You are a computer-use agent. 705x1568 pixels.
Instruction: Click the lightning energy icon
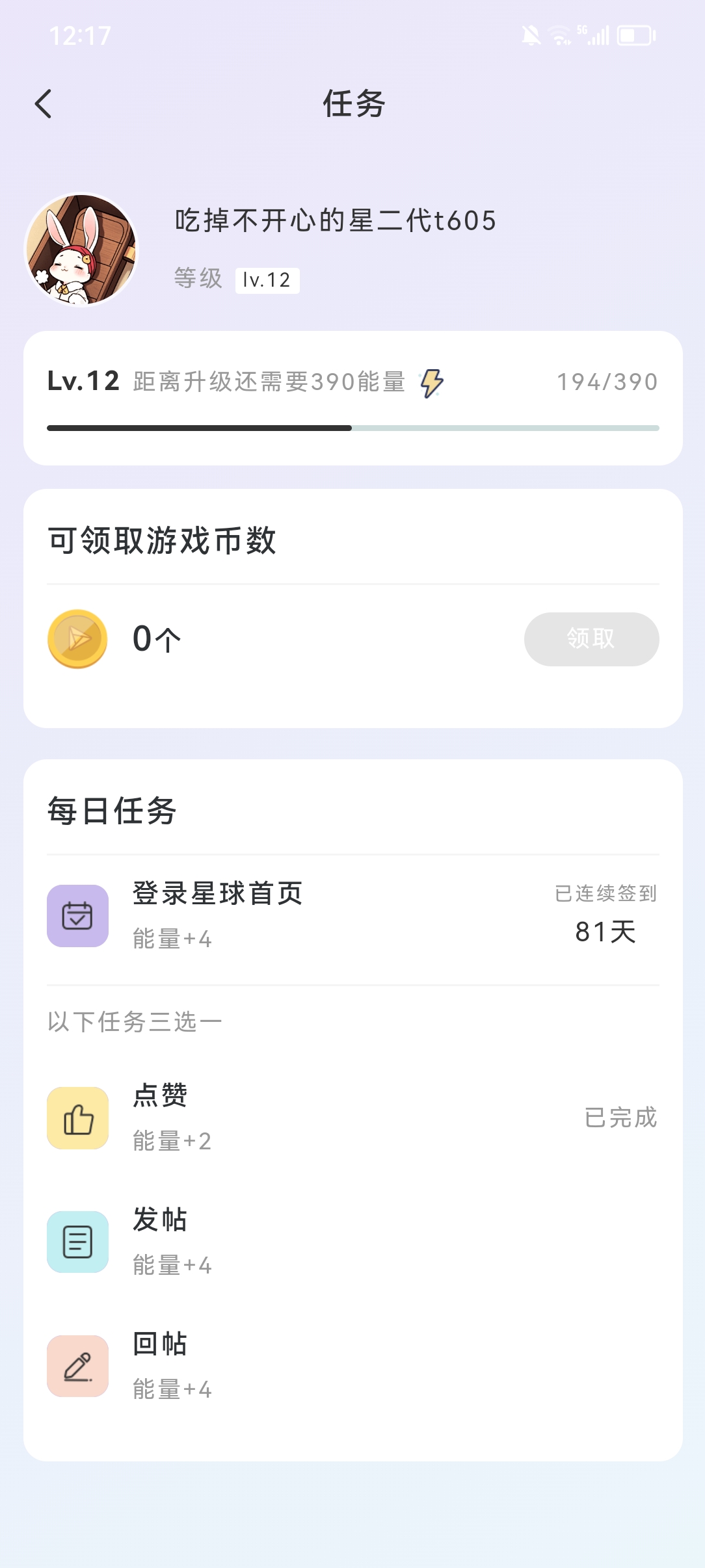click(432, 384)
